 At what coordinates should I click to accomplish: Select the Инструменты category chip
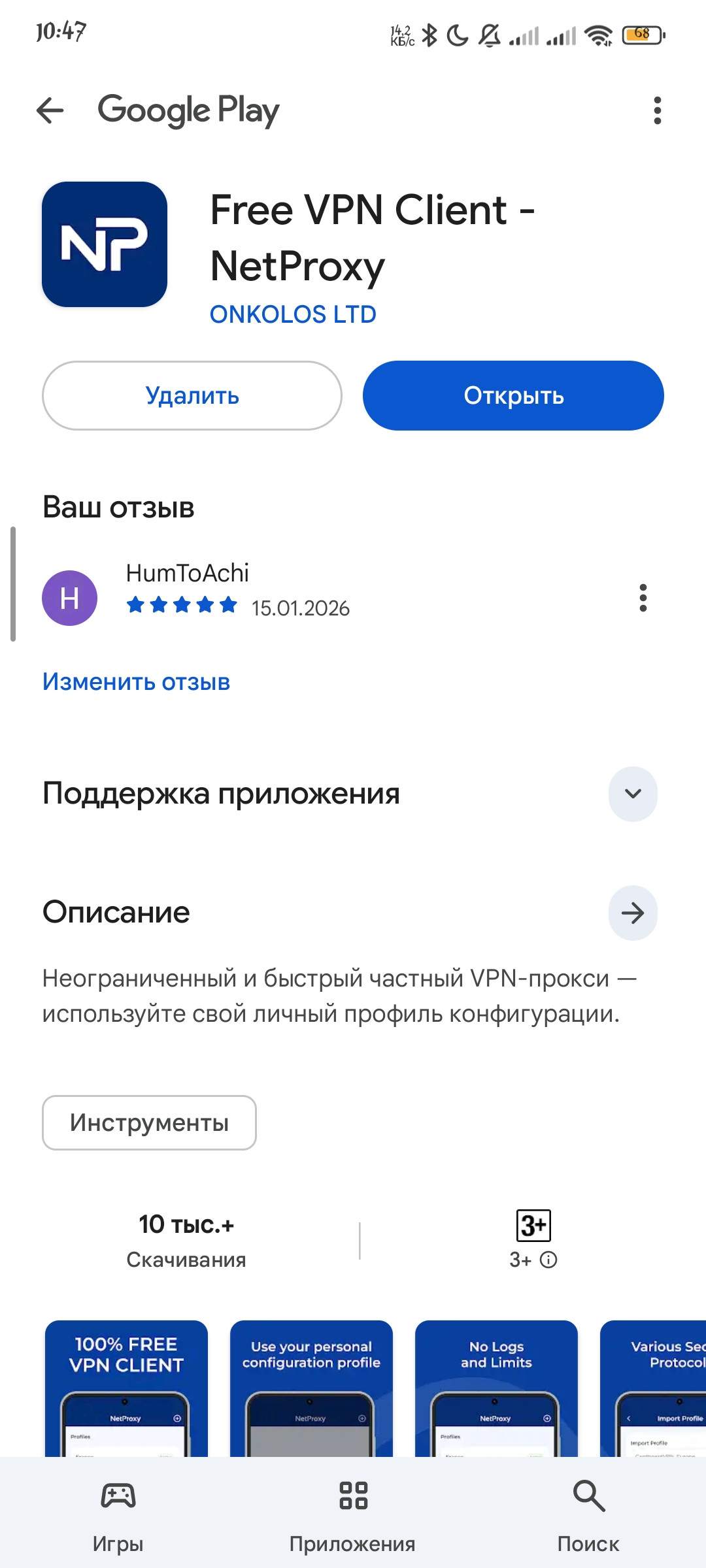149,1122
